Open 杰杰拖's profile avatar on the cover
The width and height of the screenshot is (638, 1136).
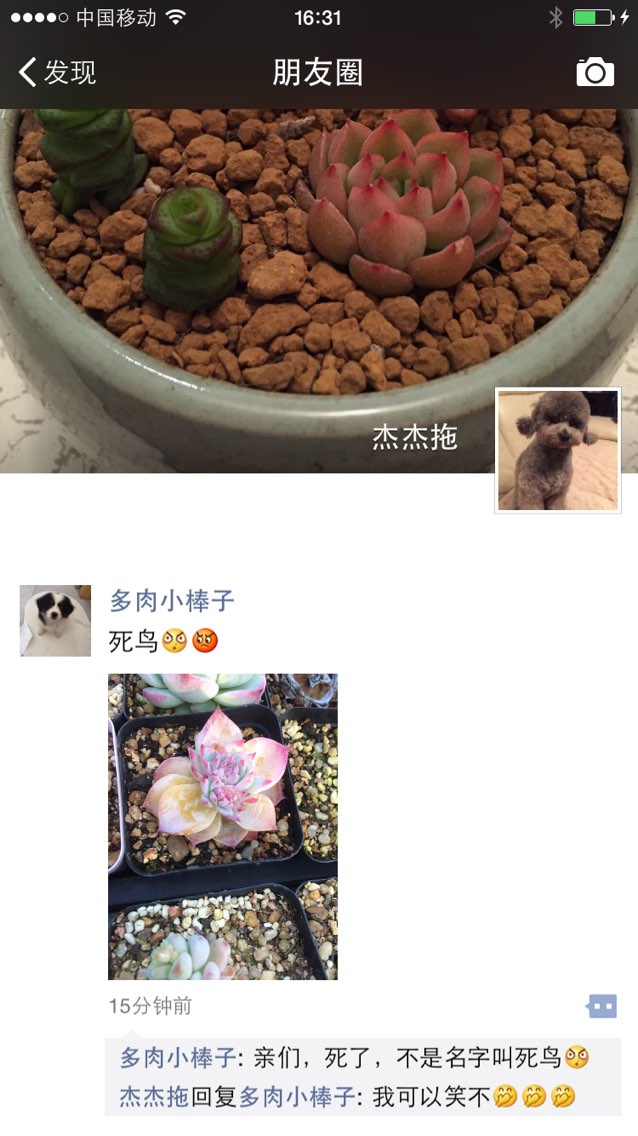pos(558,450)
